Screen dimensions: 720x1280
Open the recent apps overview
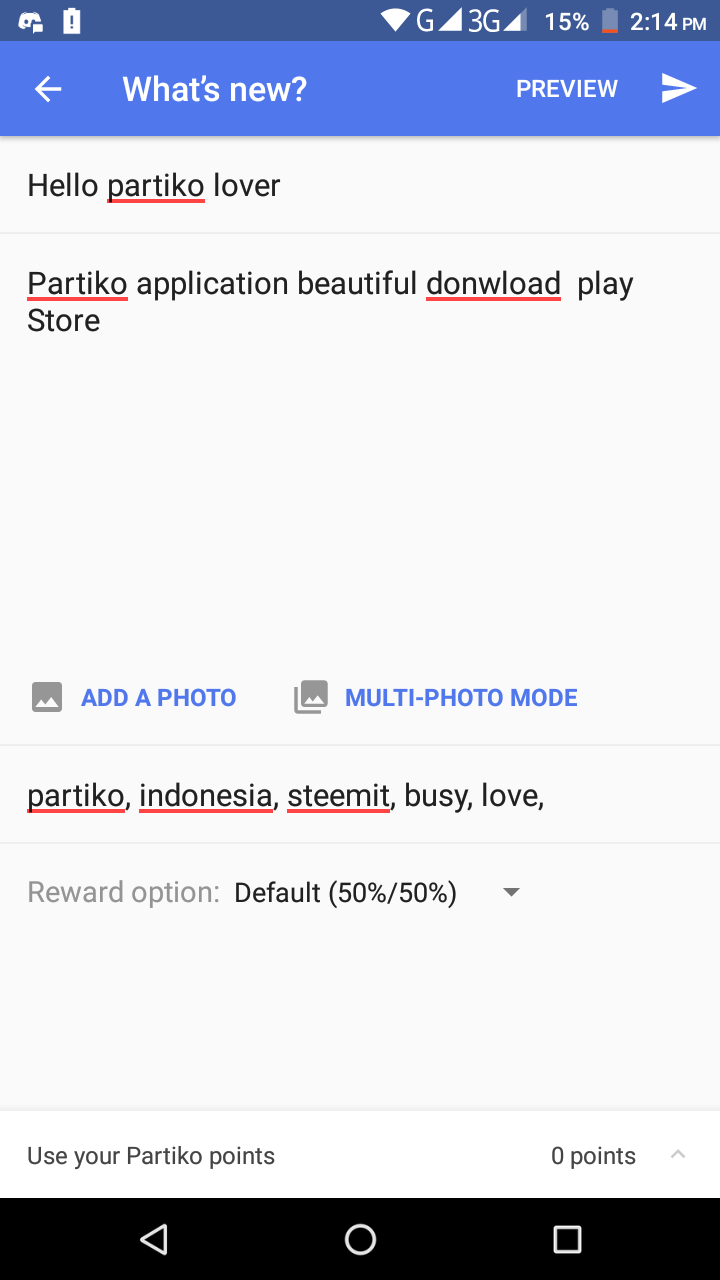click(567, 1240)
